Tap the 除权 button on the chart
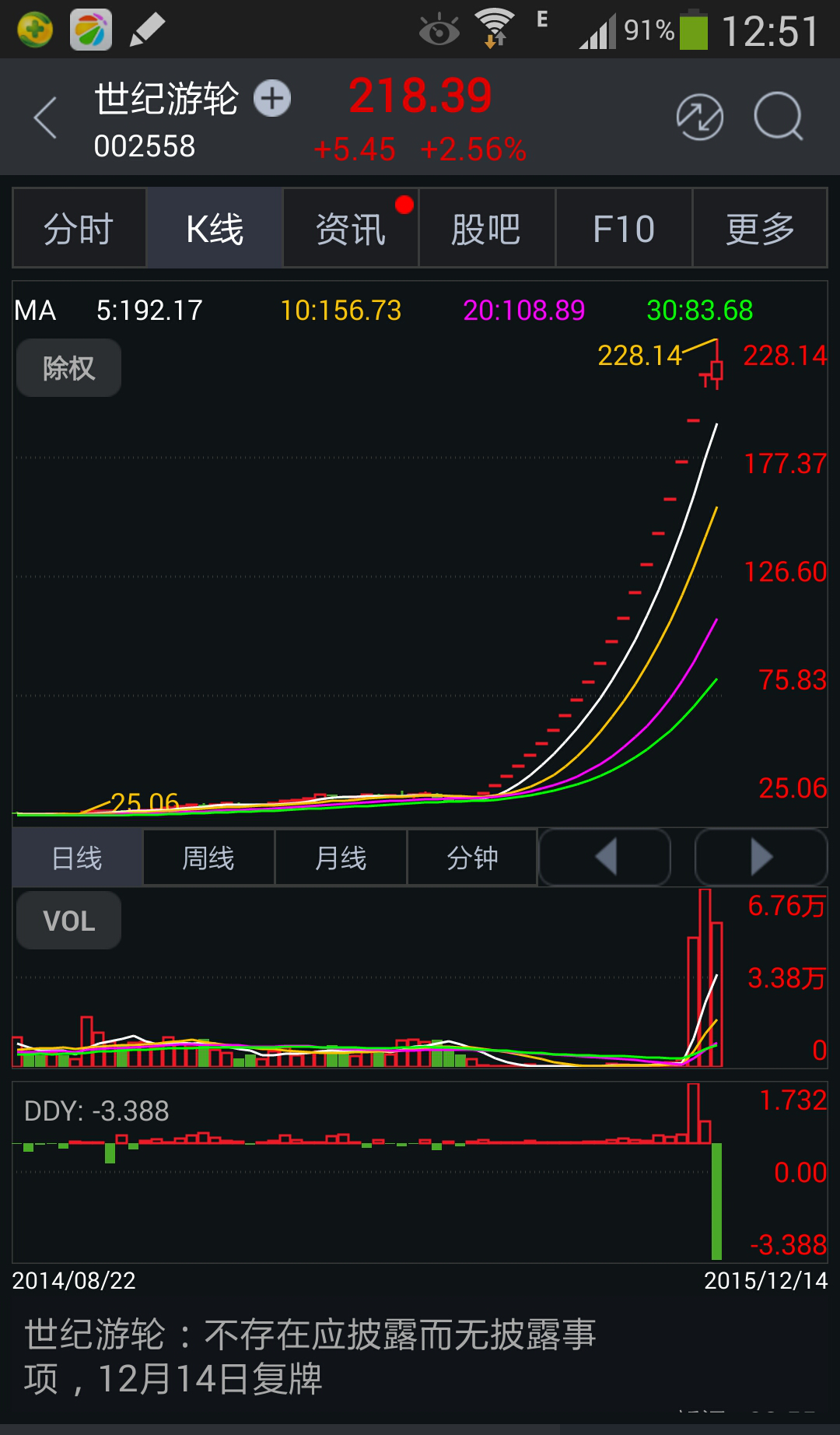 pos(68,368)
